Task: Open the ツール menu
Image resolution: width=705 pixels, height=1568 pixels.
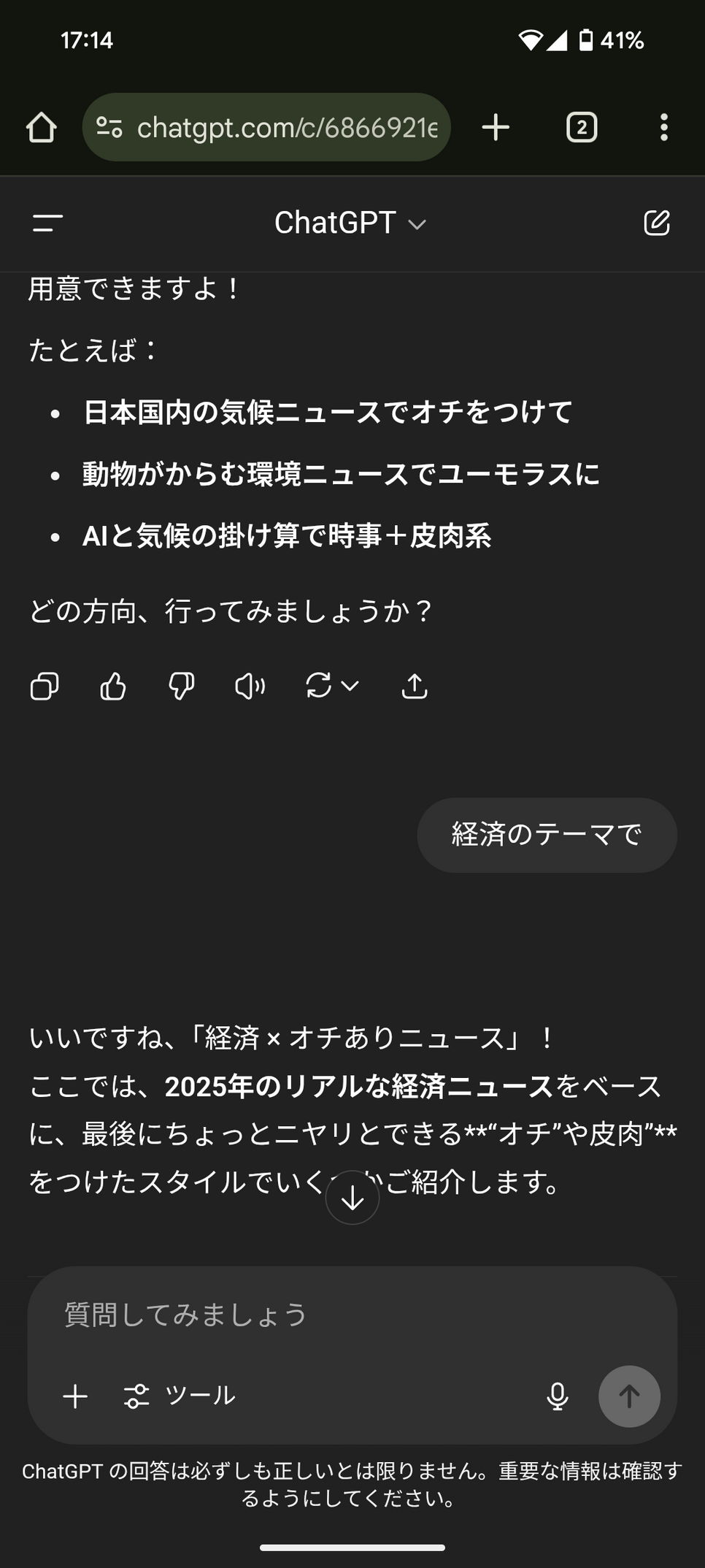Action: (x=180, y=1396)
